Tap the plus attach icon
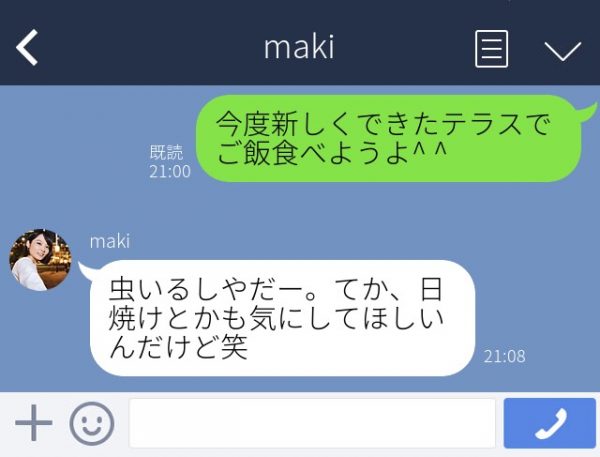The image size is (600, 457). [33, 424]
